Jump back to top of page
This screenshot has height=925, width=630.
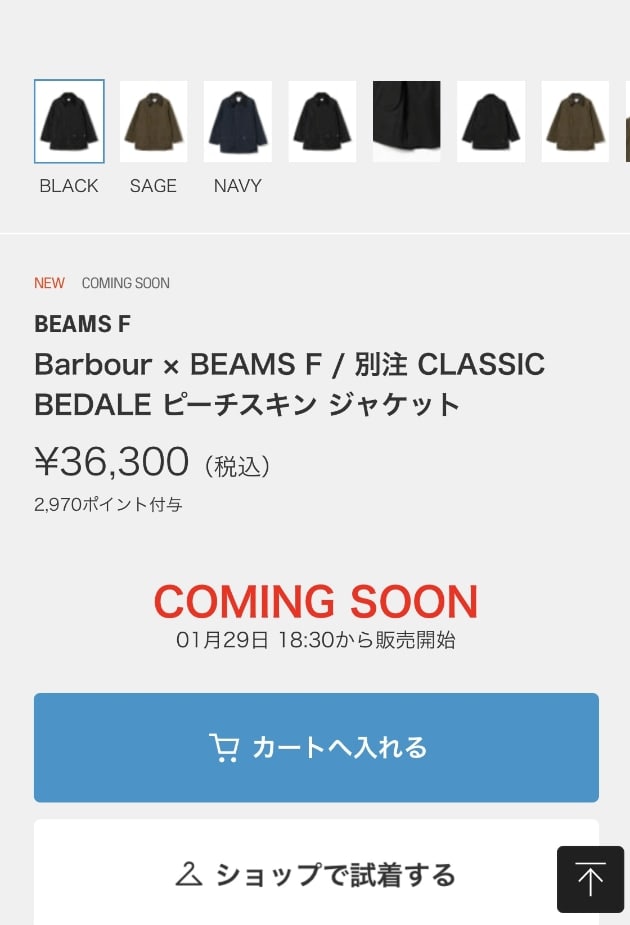pos(590,879)
